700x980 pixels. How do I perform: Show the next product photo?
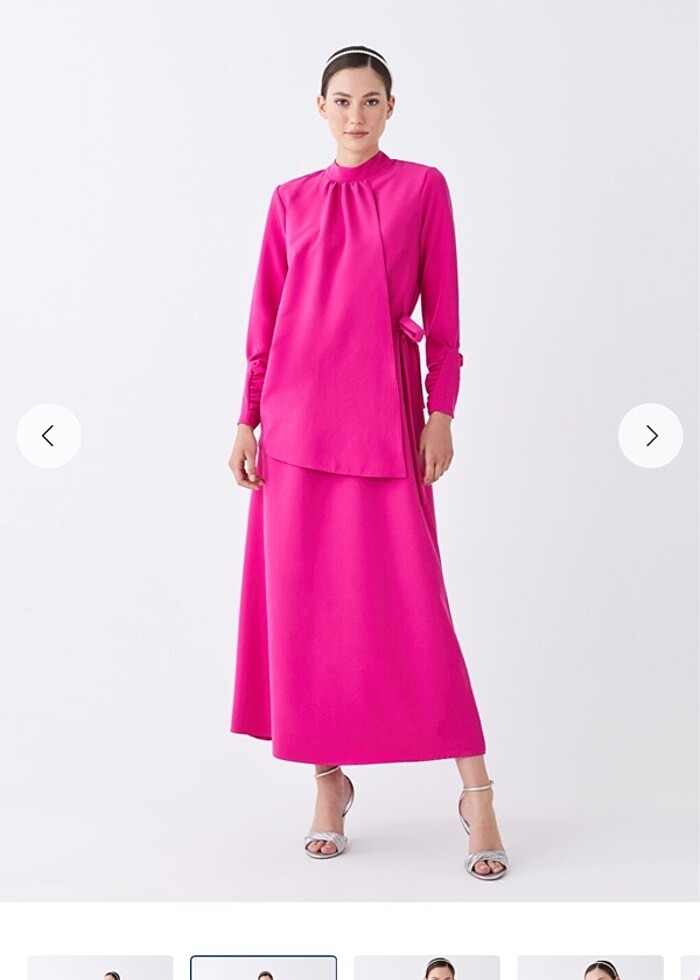tap(651, 436)
